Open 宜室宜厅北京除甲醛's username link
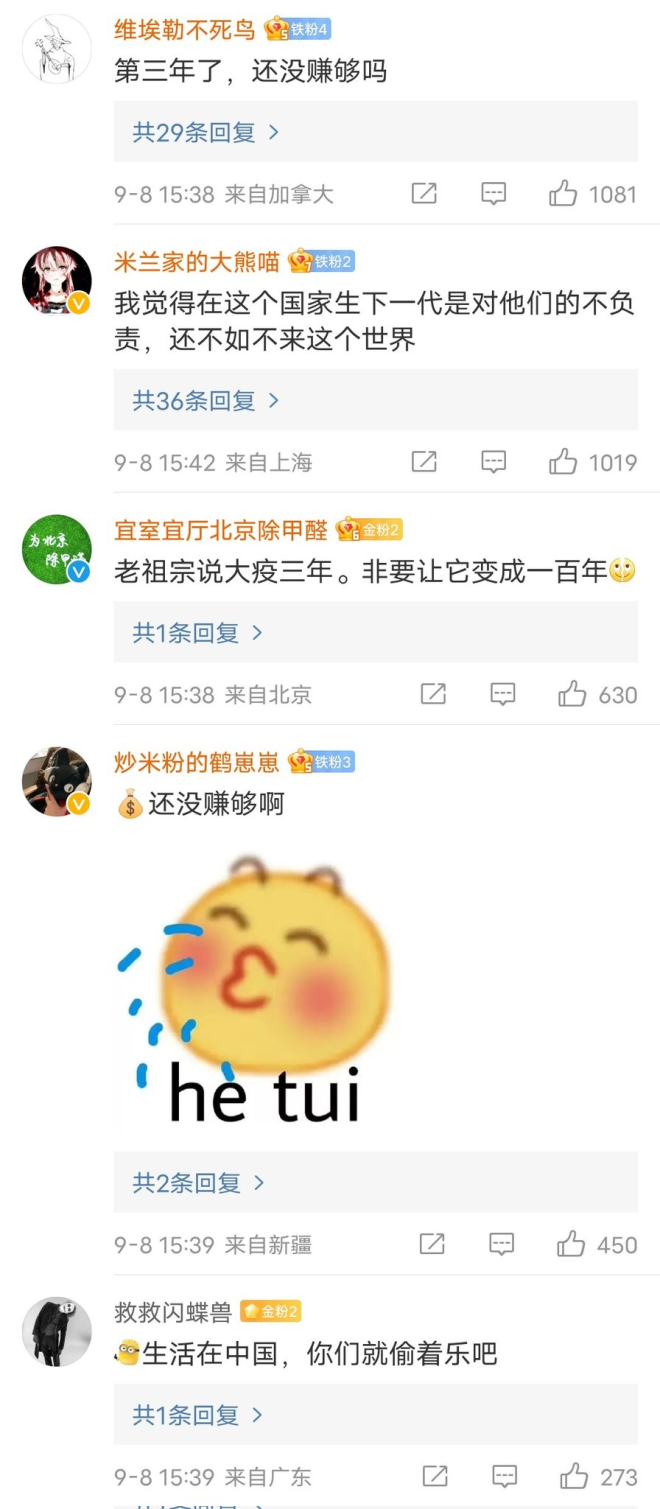The height and width of the screenshot is (1509, 660). pos(221,530)
